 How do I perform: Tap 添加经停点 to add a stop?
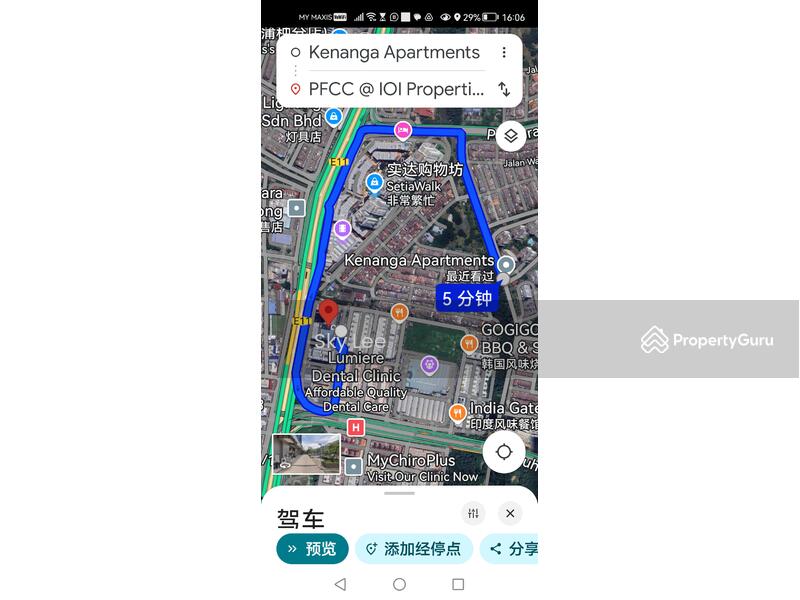click(413, 549)
